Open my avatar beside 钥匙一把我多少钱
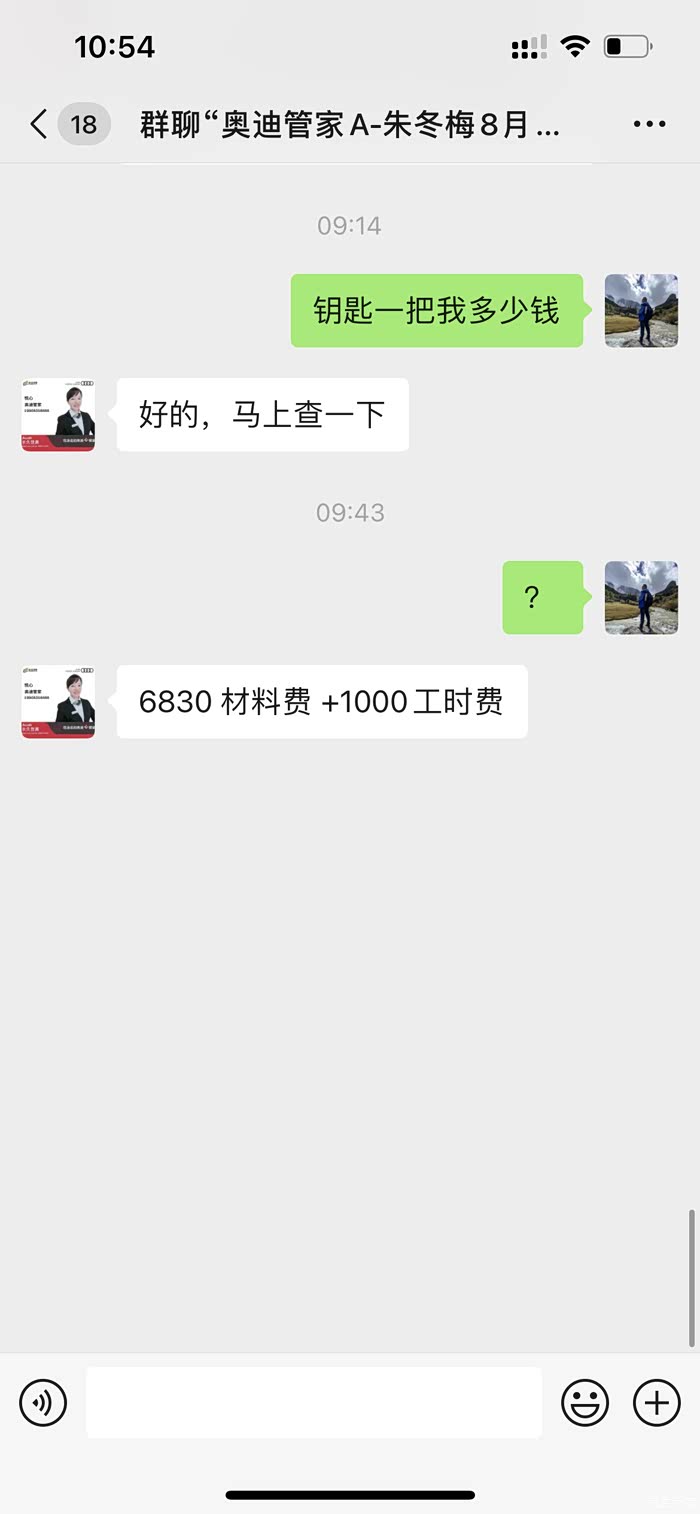The image size is (700, 1514). pyautogui.click(x=641, y=311)
